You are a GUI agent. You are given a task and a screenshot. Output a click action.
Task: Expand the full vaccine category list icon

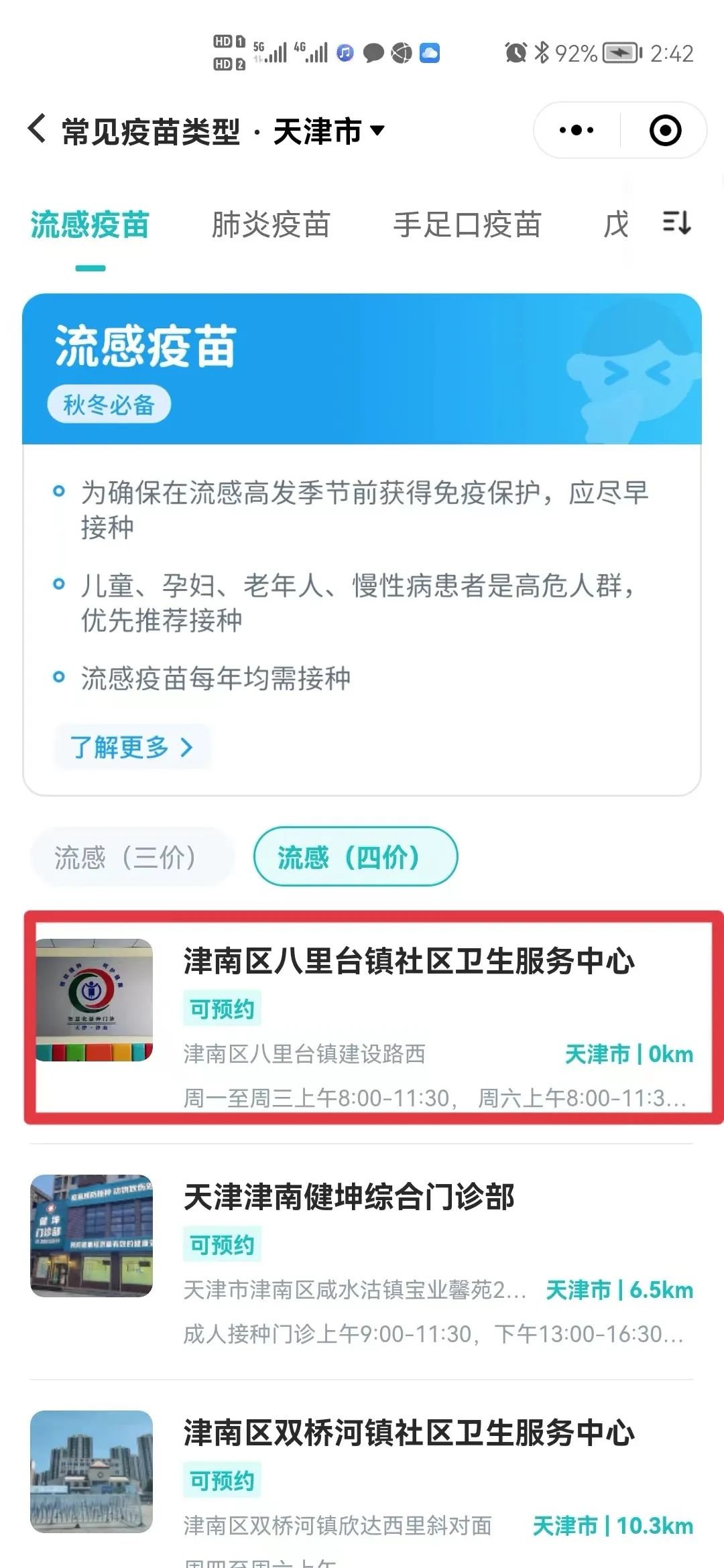676,222
